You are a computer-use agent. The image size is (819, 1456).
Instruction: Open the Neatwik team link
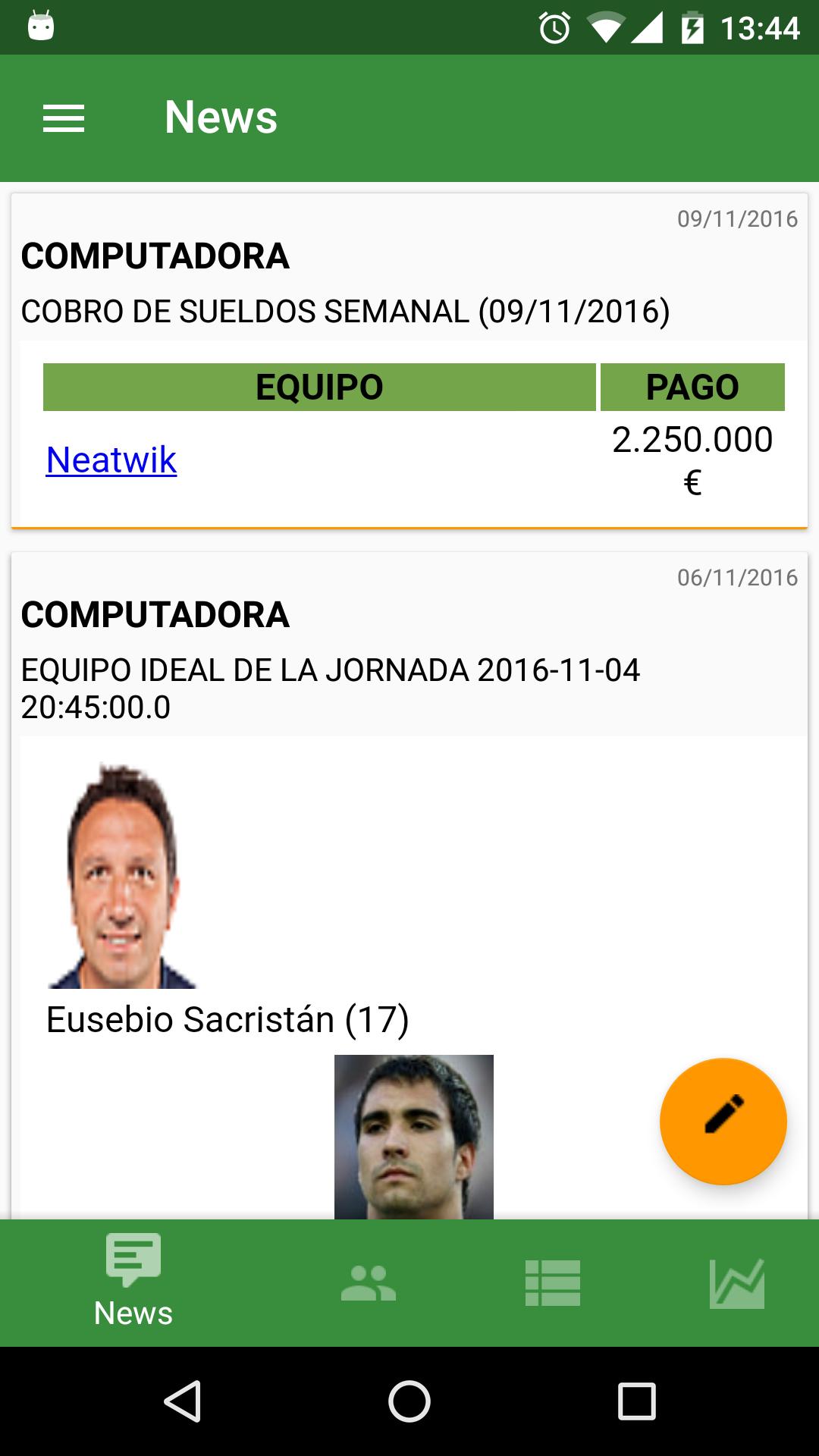(x=111, y=460)
